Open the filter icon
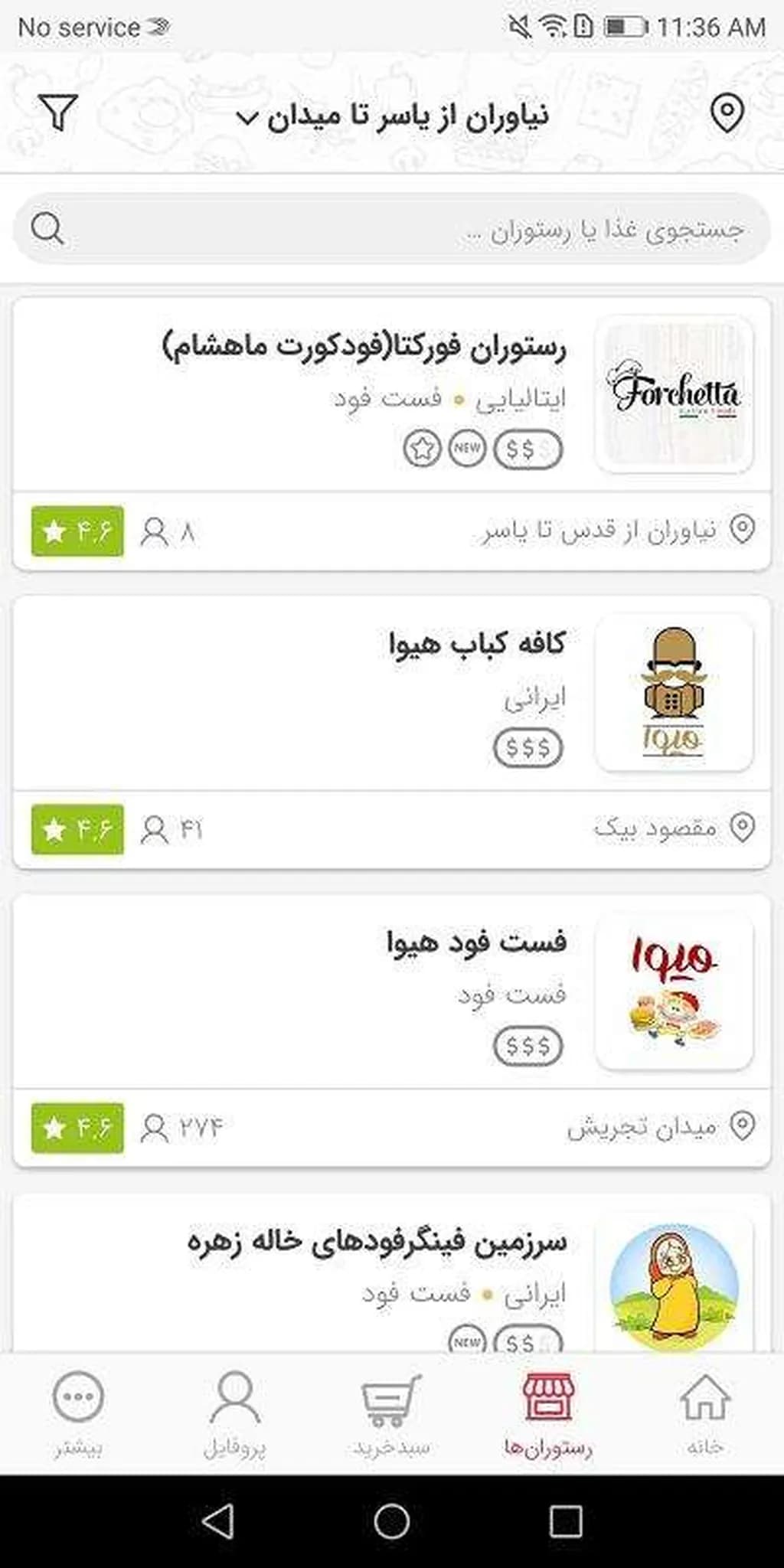 tap(58, 113)
